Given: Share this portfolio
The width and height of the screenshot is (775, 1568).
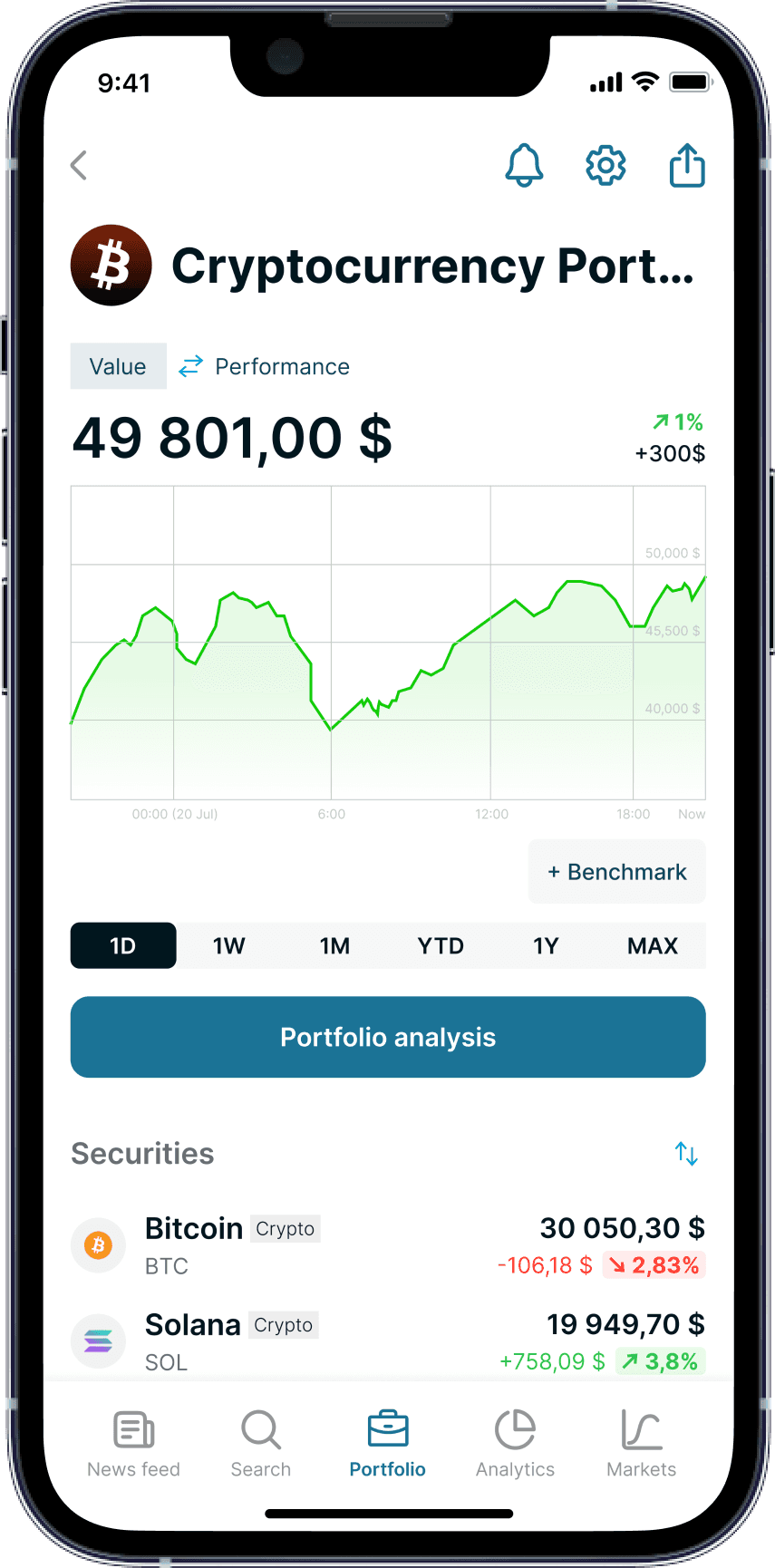Looking at the screenshot, I should [x=687, y=165].
